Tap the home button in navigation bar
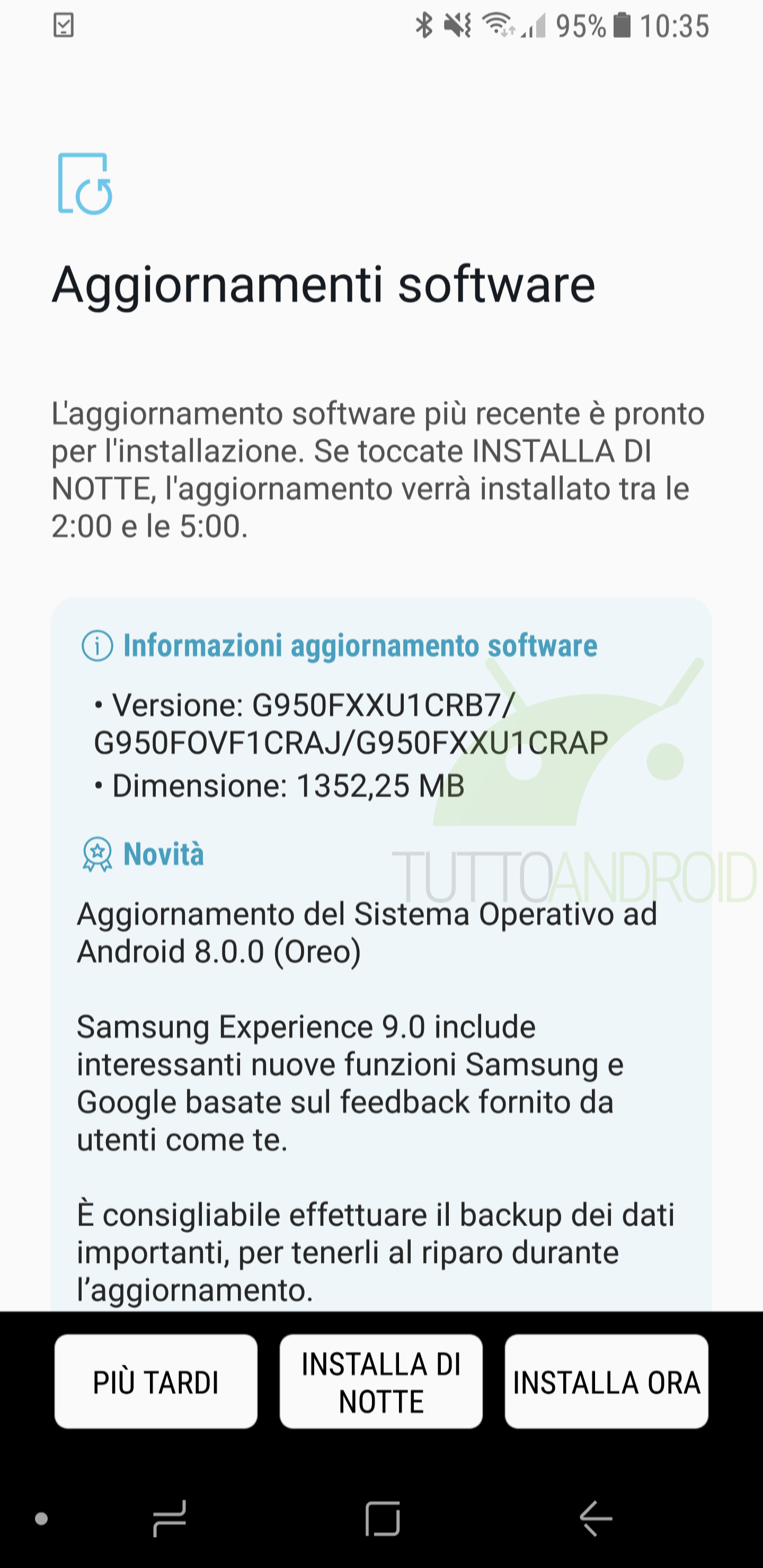Viewport: 763px width, 1568px height. [383, 1518]
